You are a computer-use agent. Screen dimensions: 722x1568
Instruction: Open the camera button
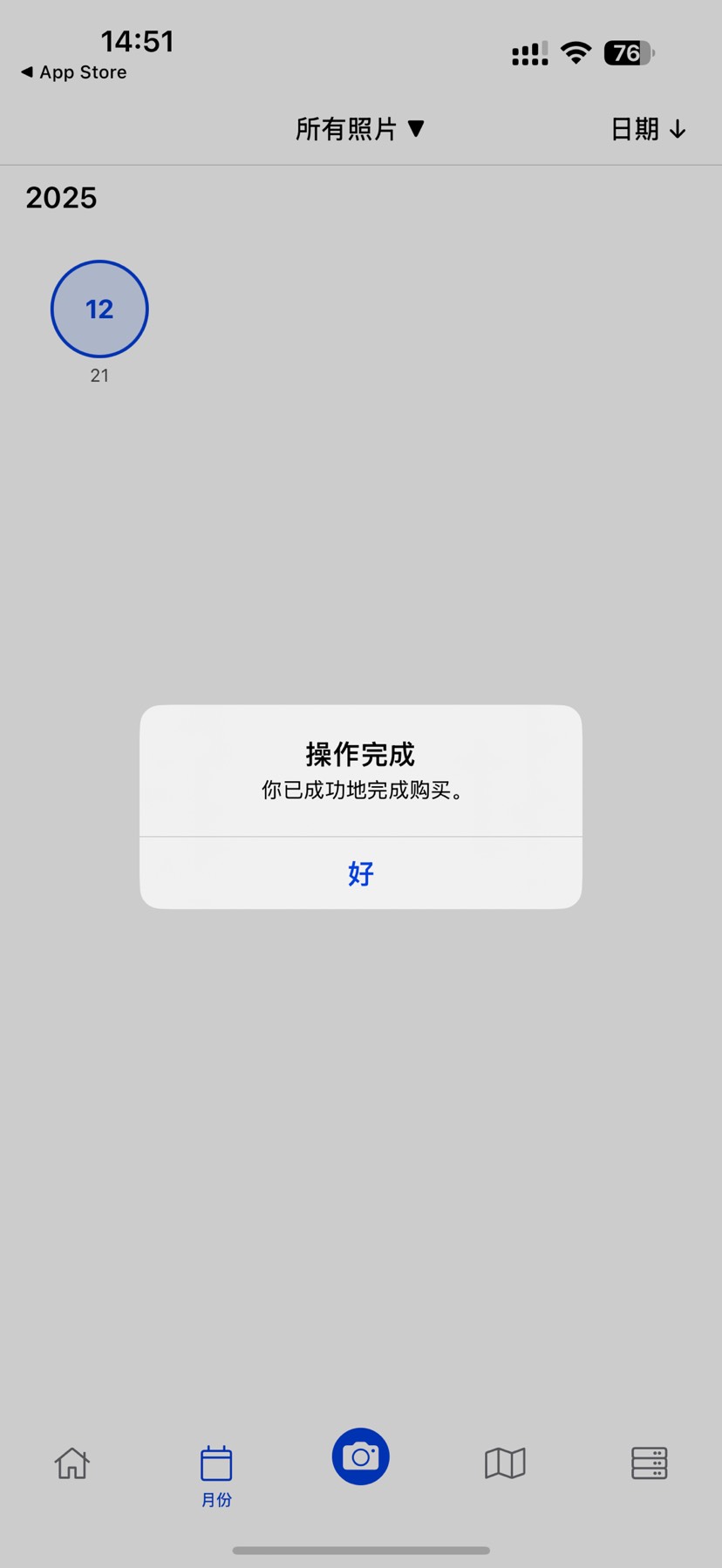(360, 1456)
